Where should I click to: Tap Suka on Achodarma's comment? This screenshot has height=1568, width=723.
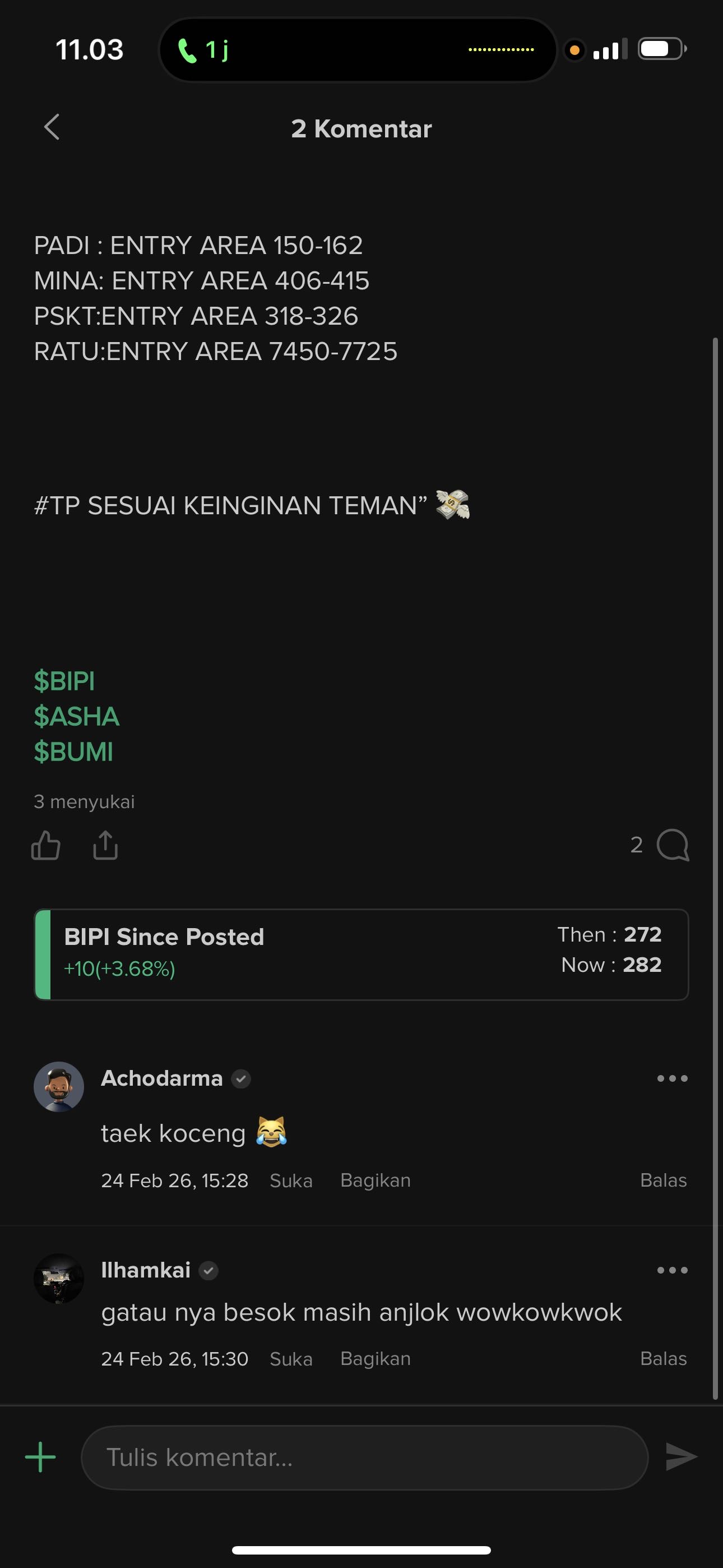tap(291, 1180)
